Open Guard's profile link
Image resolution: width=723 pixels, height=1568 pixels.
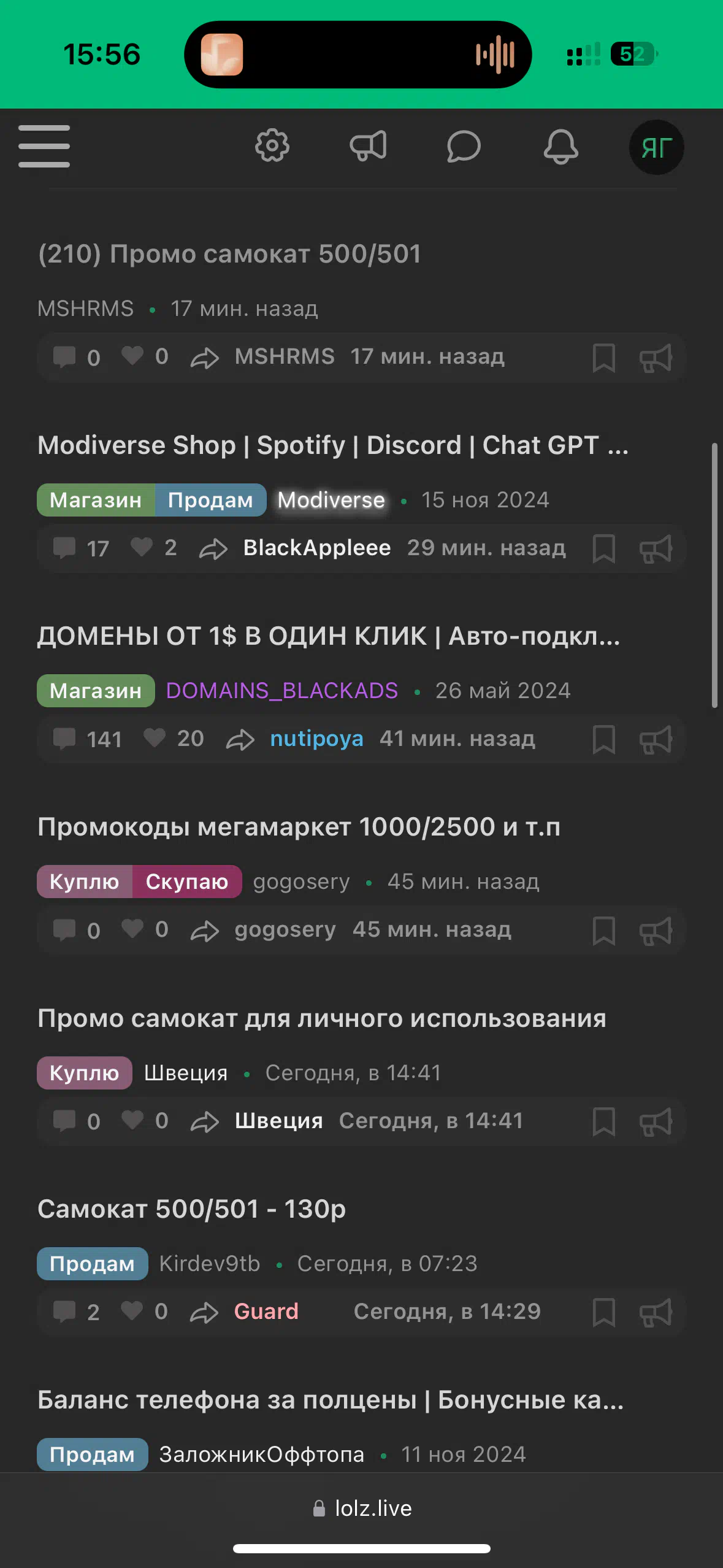(266, 1312)
